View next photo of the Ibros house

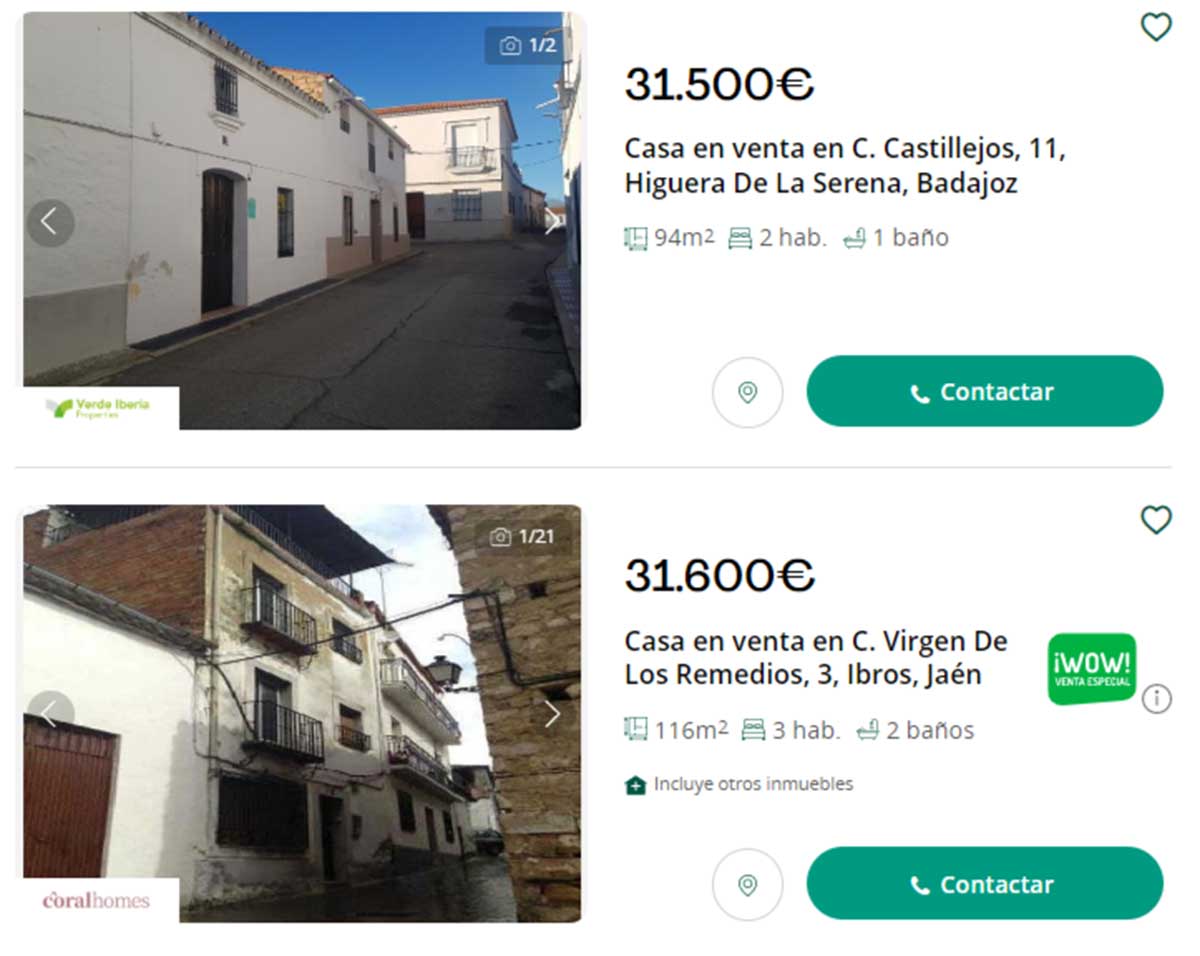[552, 713]
